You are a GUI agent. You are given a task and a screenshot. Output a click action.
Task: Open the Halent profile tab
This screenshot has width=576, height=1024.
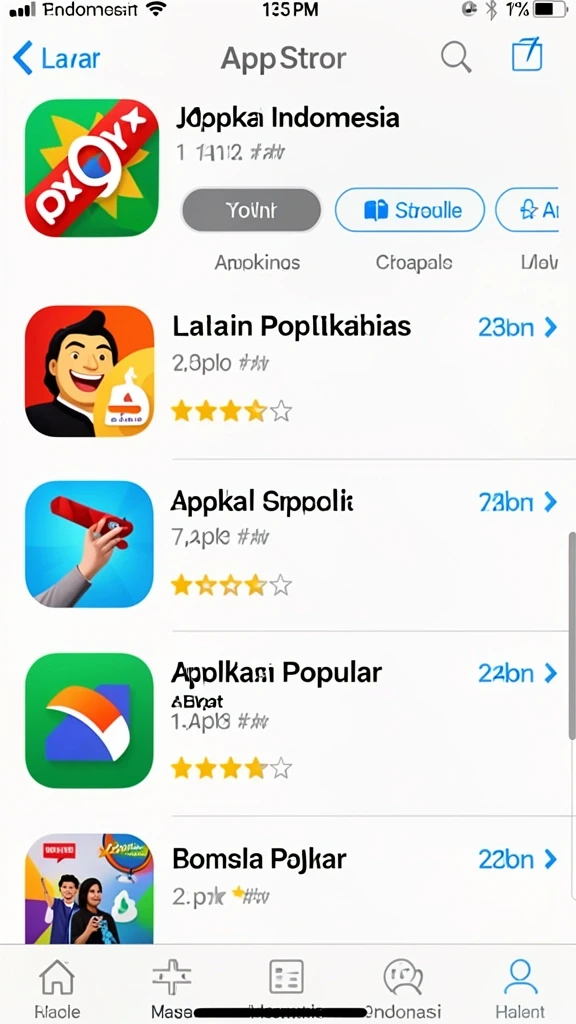pyautogui.click(x=520, y=987)
